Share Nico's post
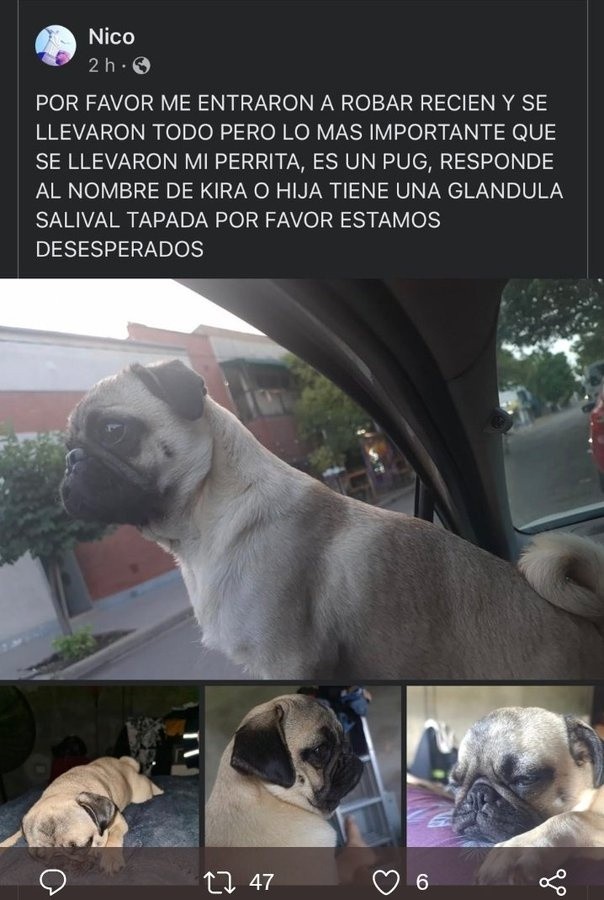 pos(552,881)
